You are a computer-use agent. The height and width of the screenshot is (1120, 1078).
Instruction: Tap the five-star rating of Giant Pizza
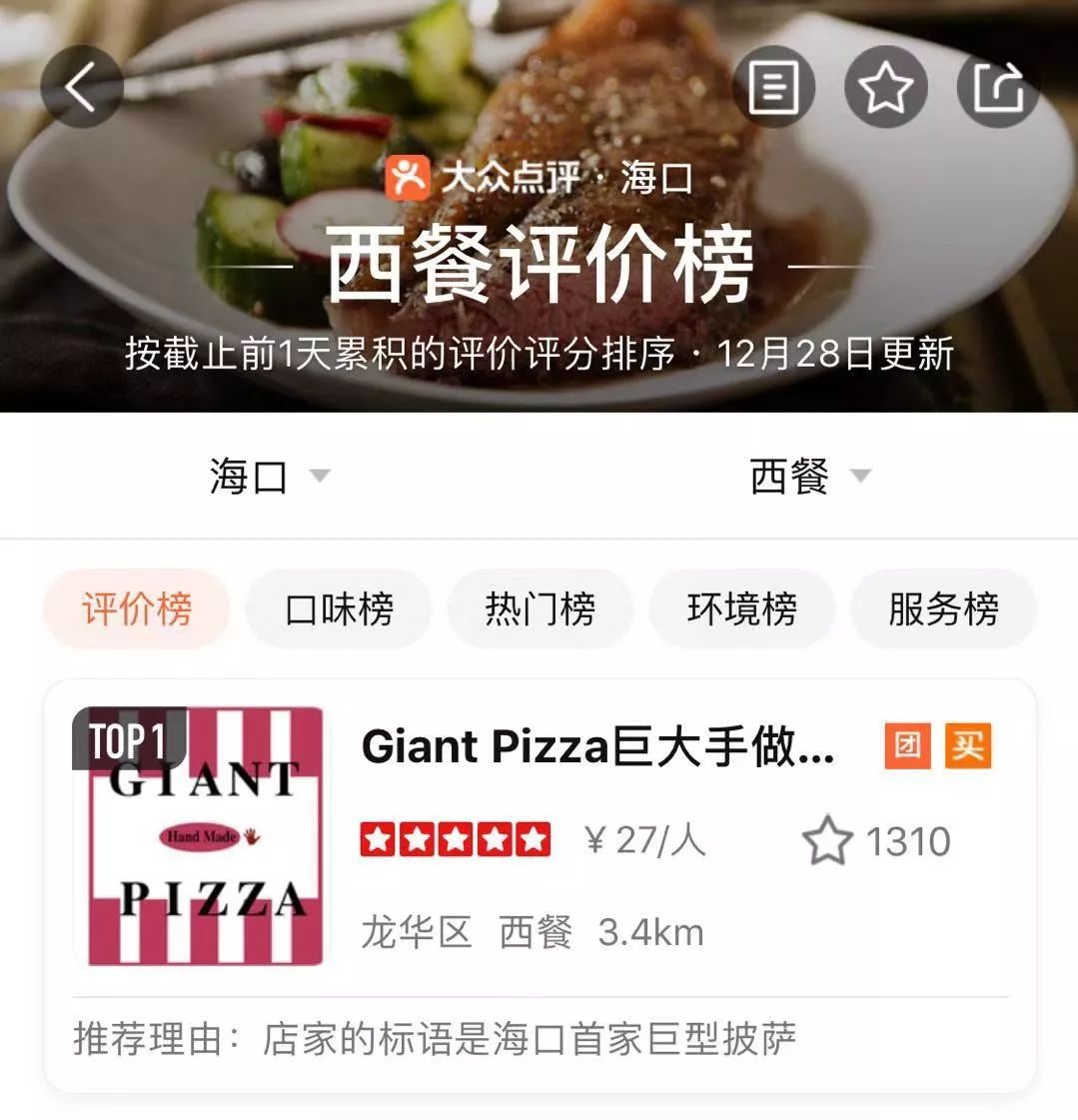pos(456,839)
